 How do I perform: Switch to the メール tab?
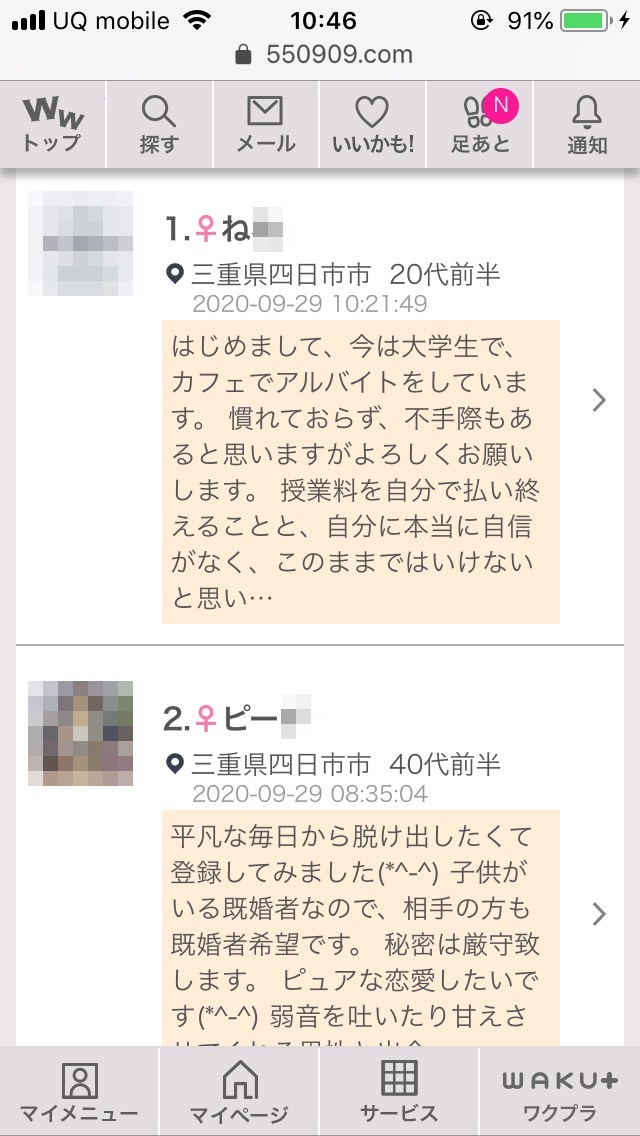coord(265,124)
